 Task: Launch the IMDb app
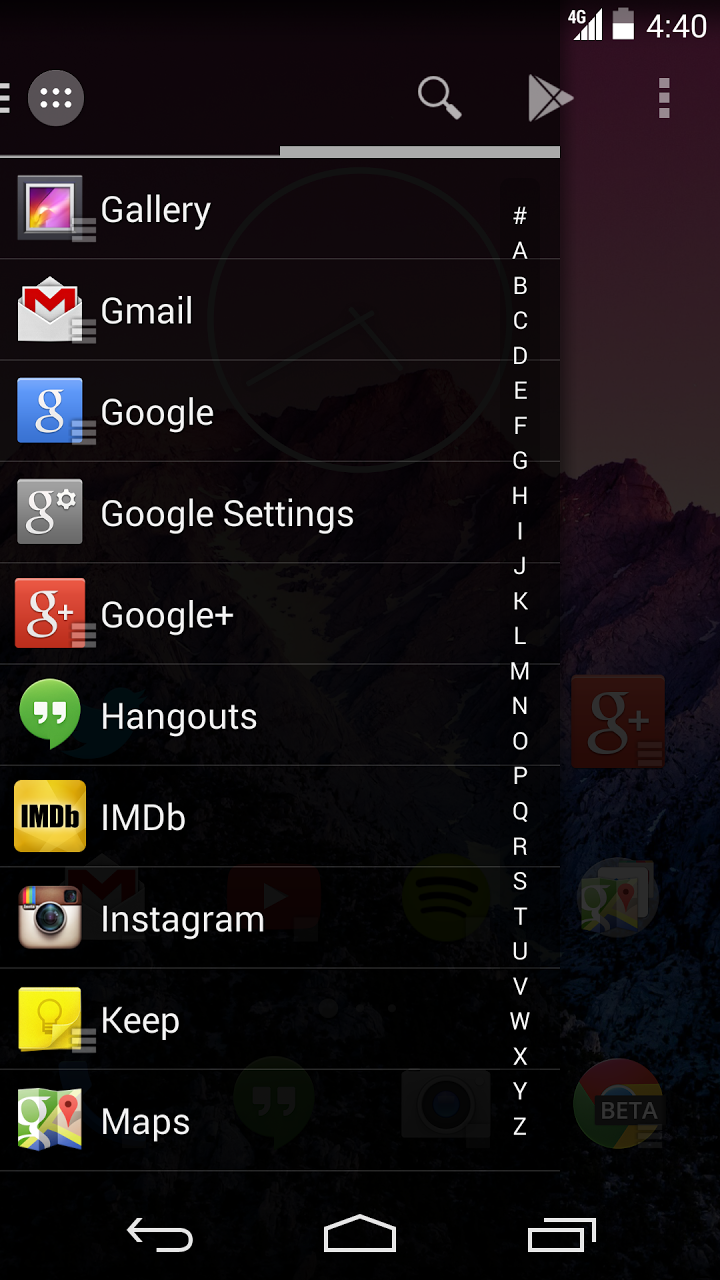tap(143, 818)
